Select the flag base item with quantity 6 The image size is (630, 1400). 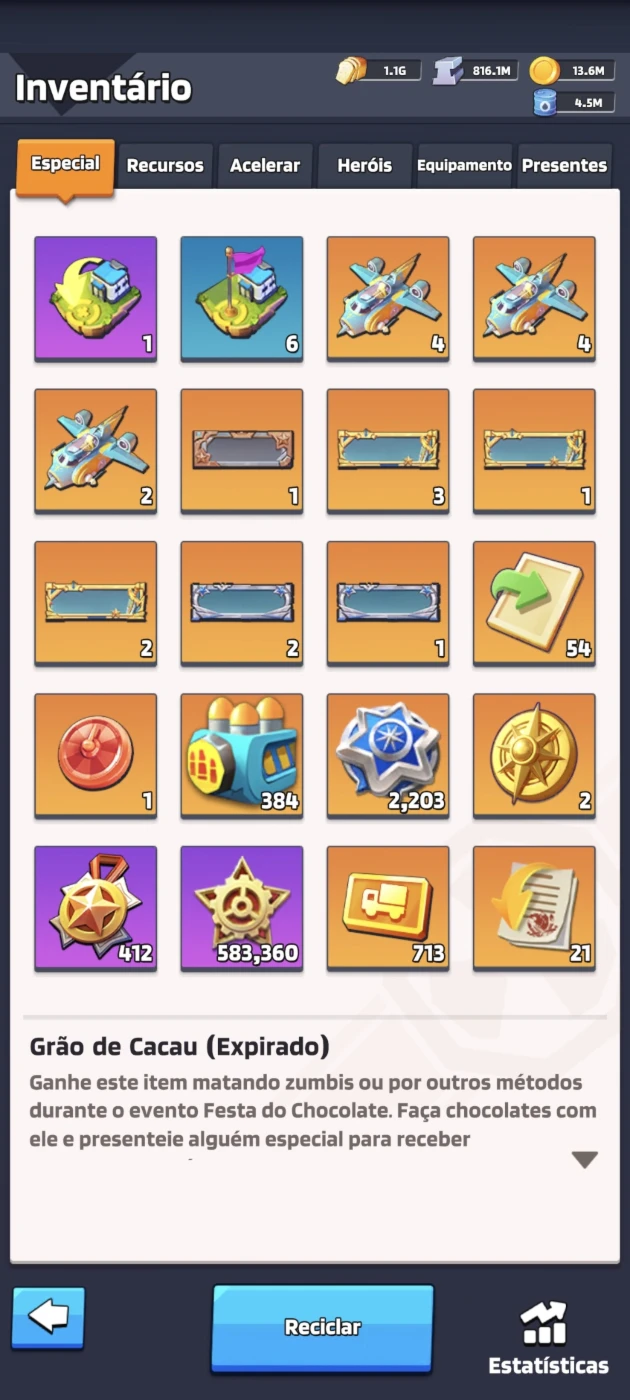(242, 299)
